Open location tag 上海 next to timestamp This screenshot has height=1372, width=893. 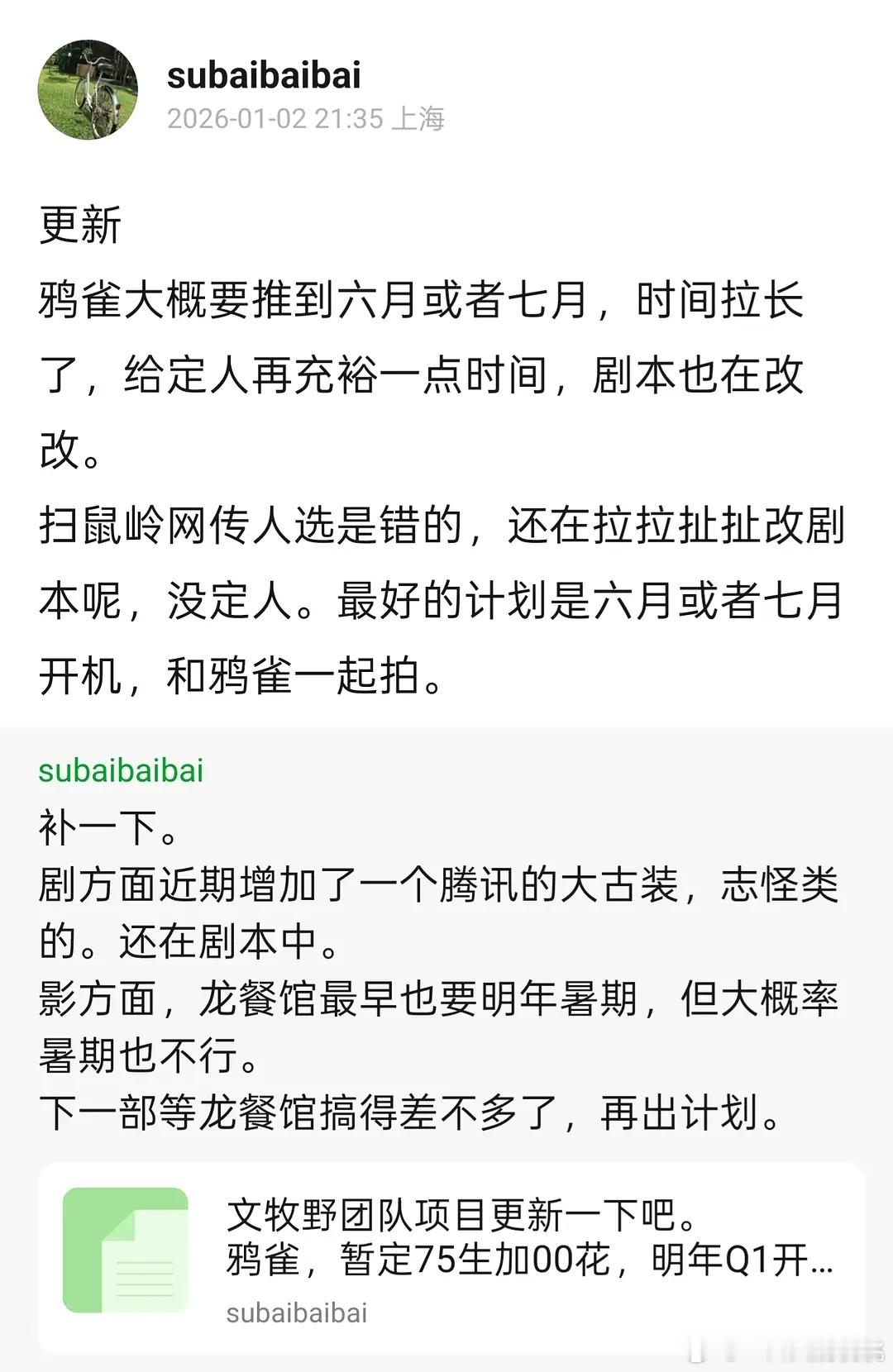420,118
